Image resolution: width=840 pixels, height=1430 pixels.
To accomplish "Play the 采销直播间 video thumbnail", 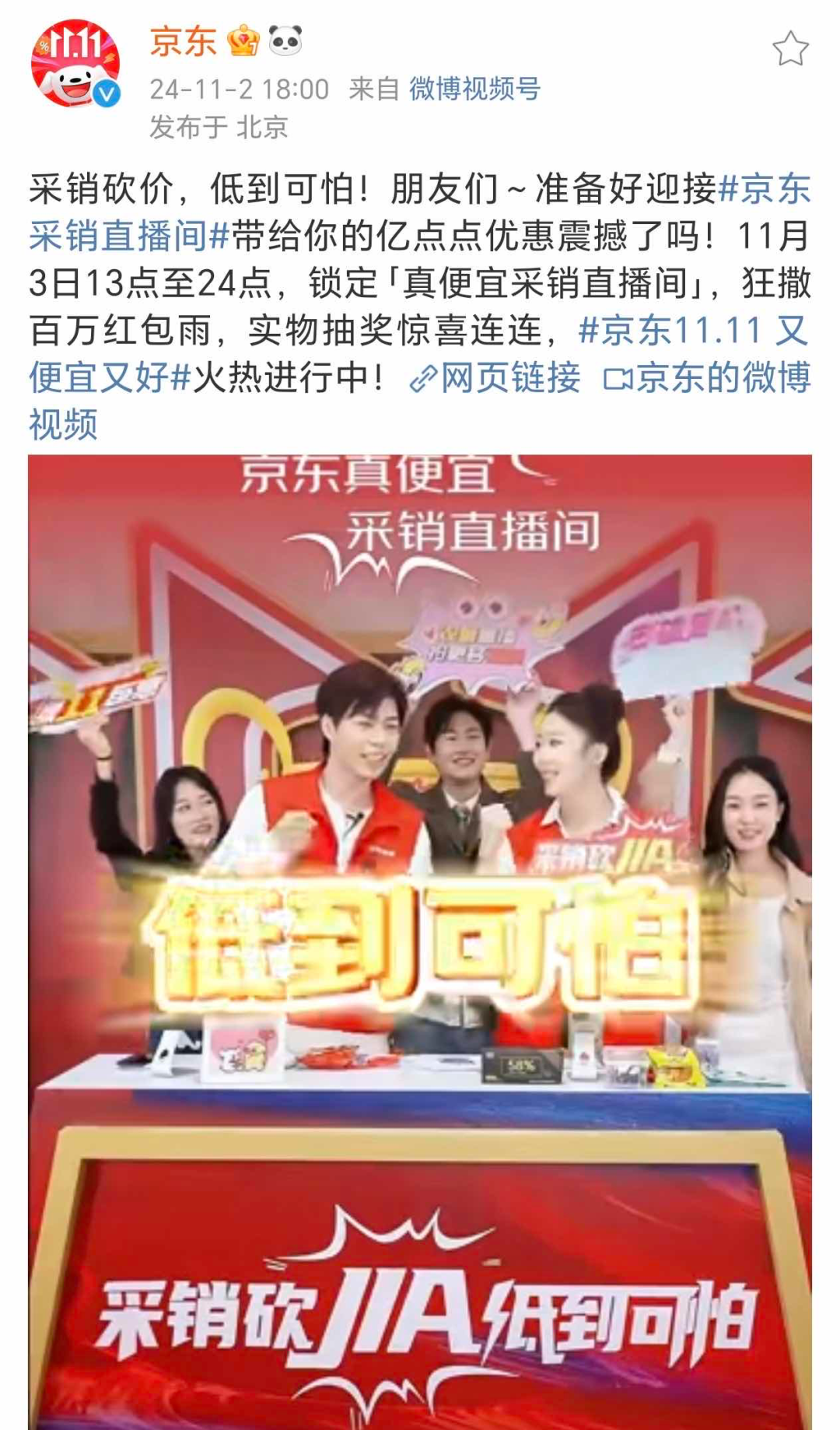I will point(420,941).
